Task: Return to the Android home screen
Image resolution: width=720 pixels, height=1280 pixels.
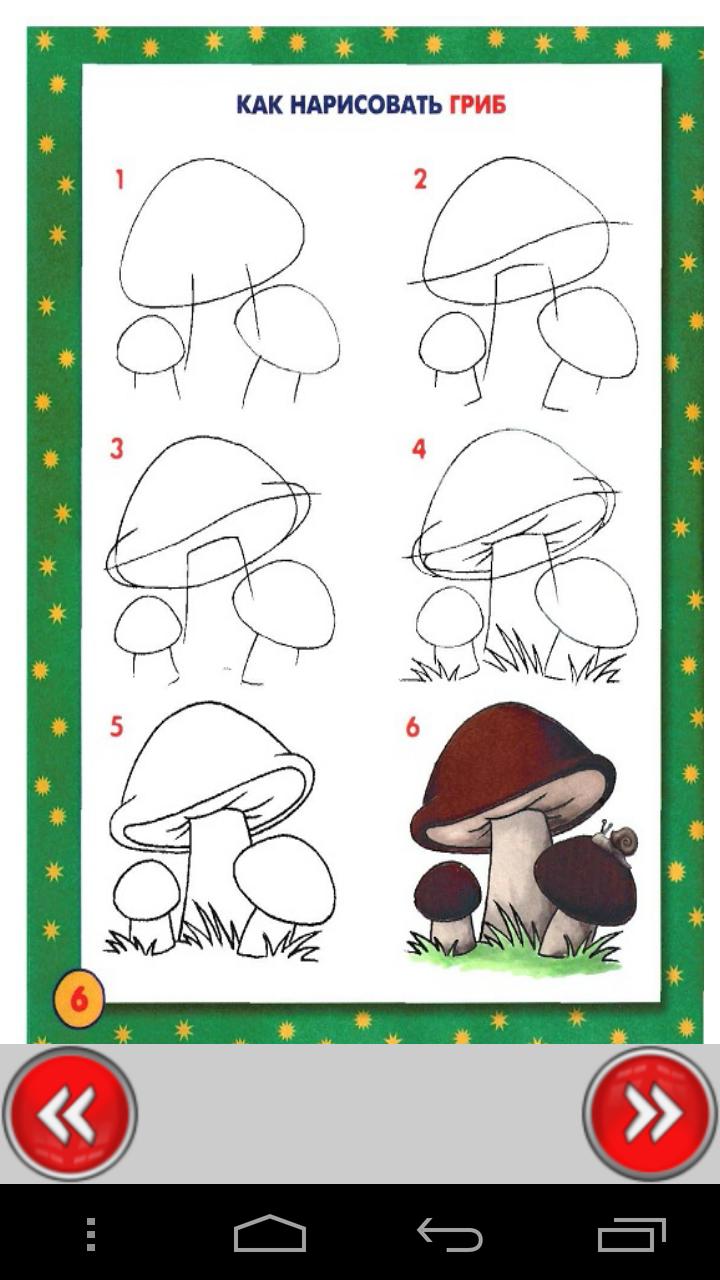Action: [270, 1235]
